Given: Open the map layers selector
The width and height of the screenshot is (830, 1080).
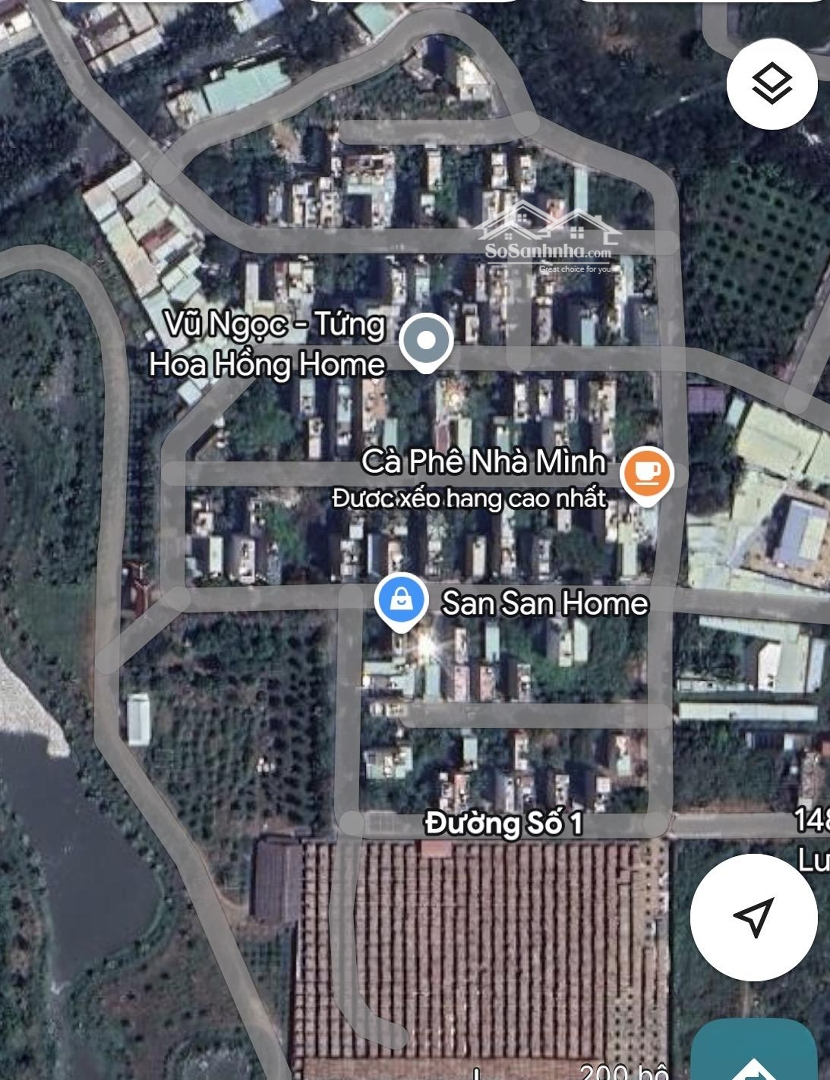Looking at the screenshot, I should tap(772, 84).
